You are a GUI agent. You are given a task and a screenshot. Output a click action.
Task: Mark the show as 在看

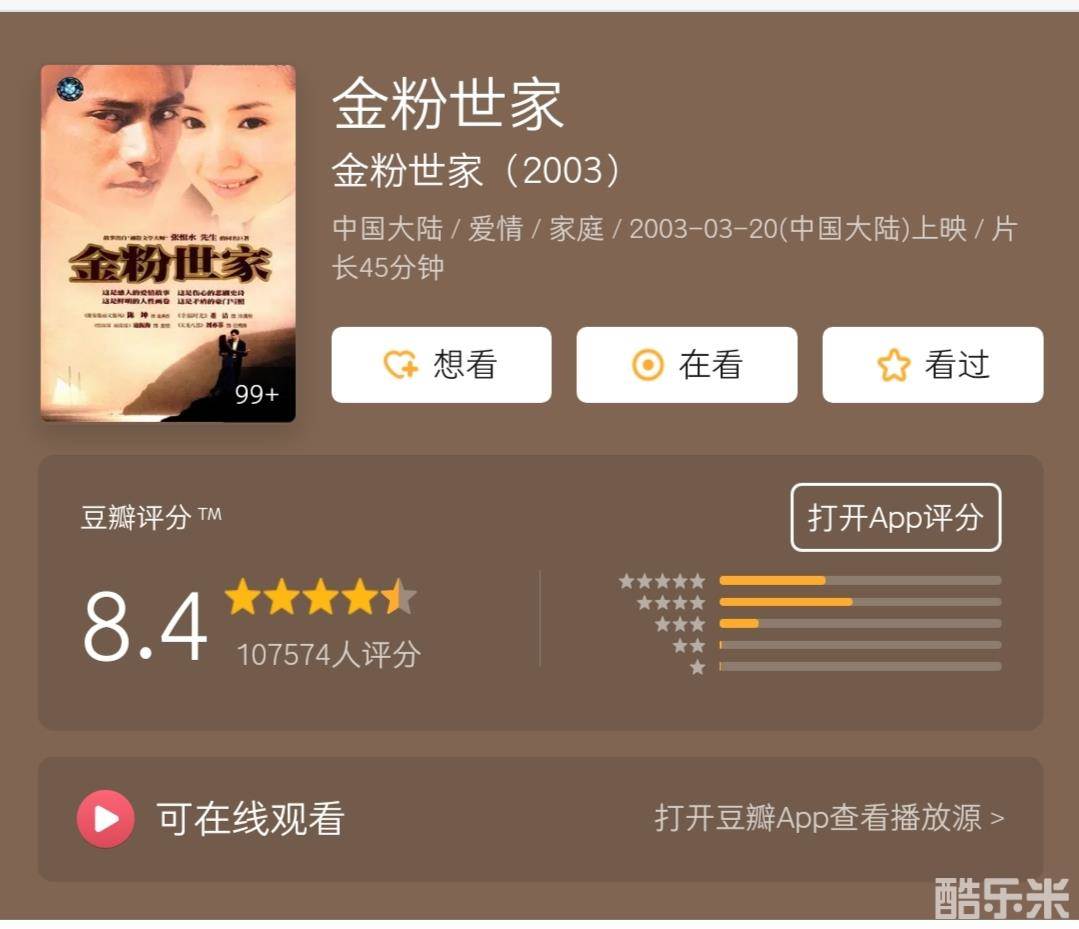point(687,365)
